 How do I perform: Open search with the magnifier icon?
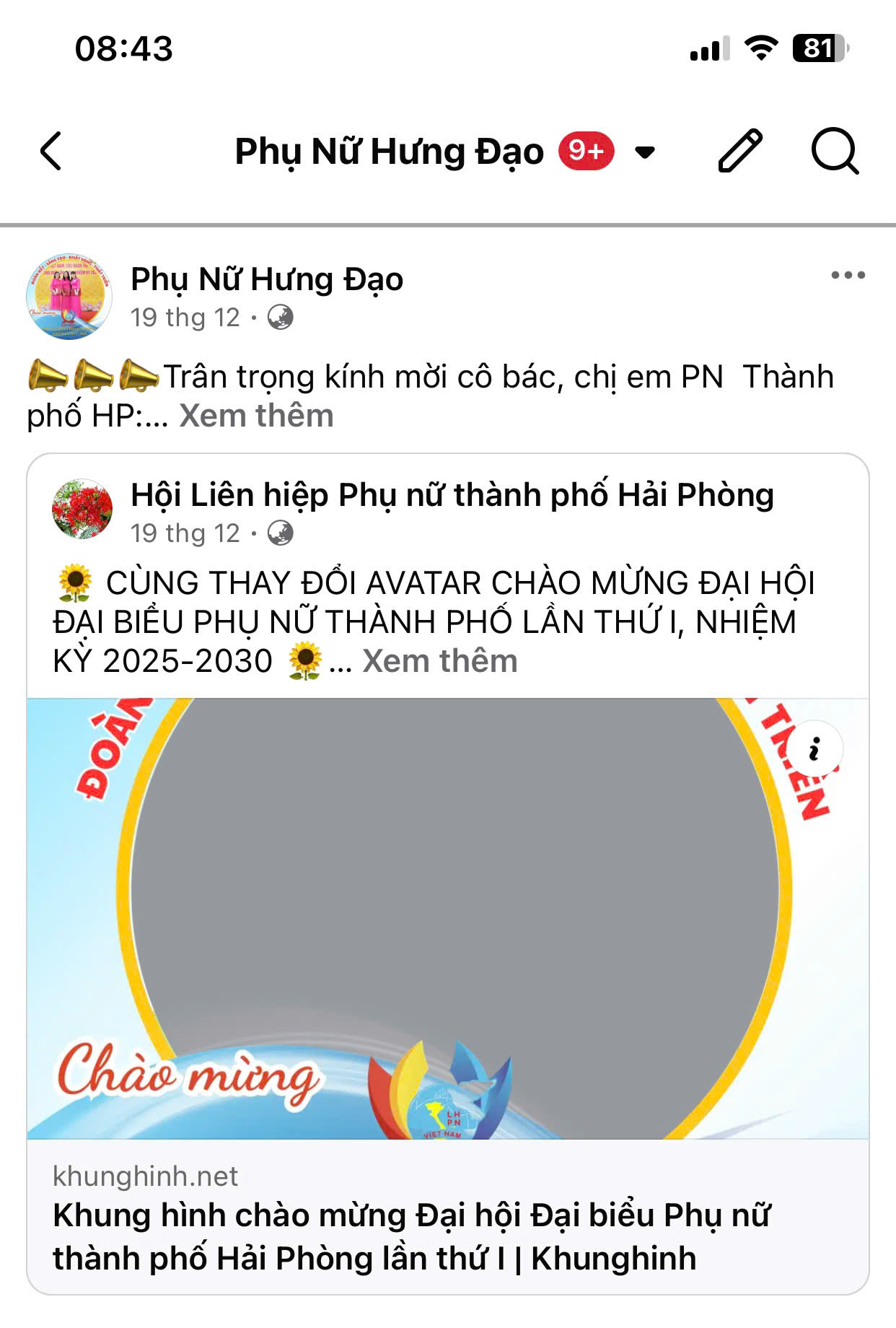pos(835,152)
